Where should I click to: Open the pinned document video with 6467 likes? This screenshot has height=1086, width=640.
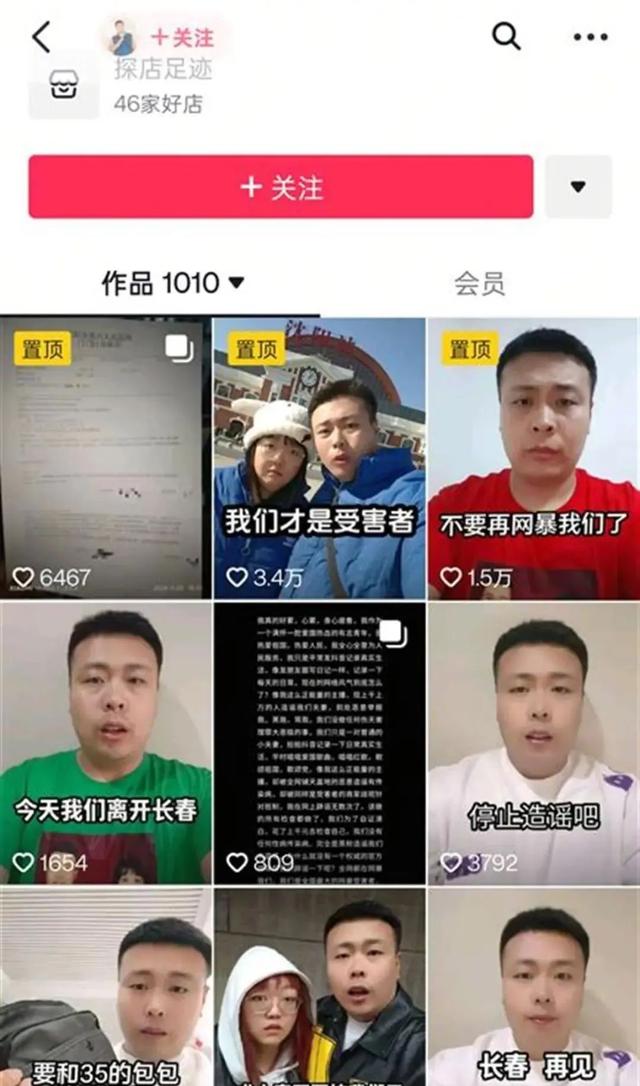105,458
